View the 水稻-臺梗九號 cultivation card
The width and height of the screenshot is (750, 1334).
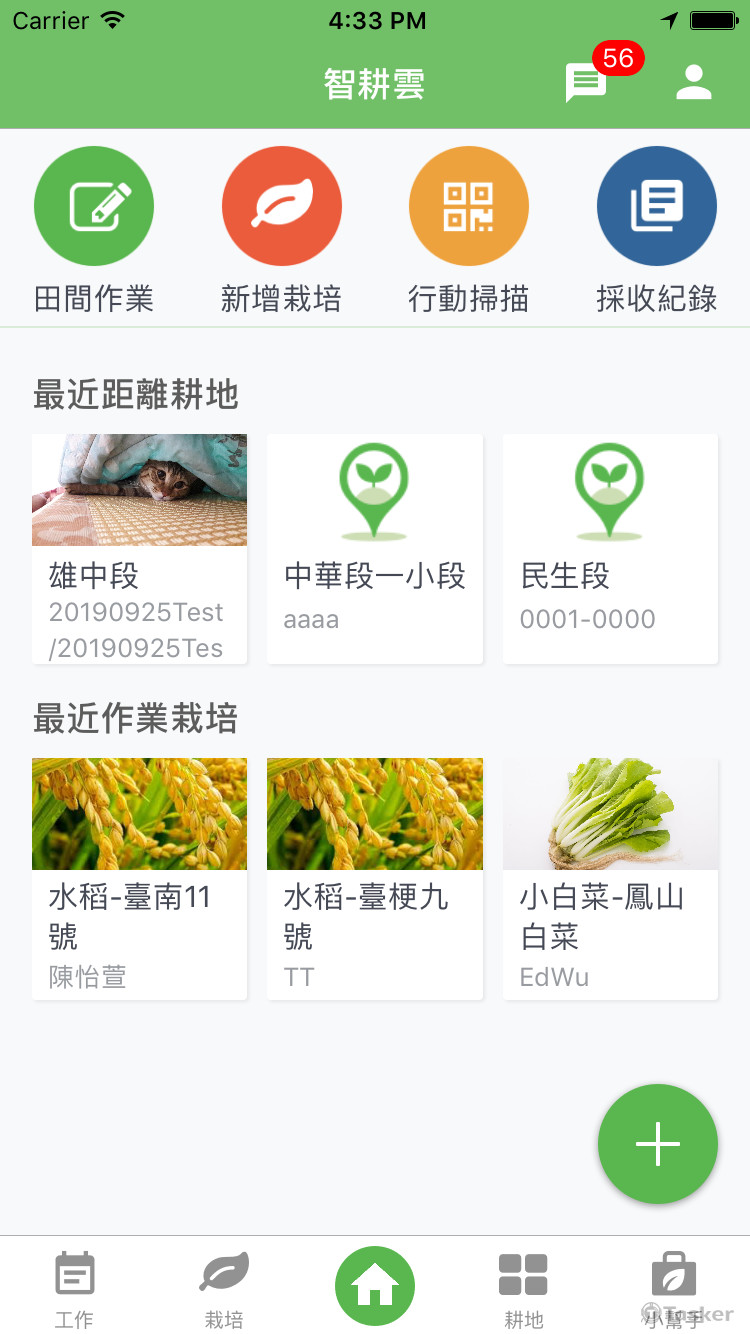coord(375,878)
